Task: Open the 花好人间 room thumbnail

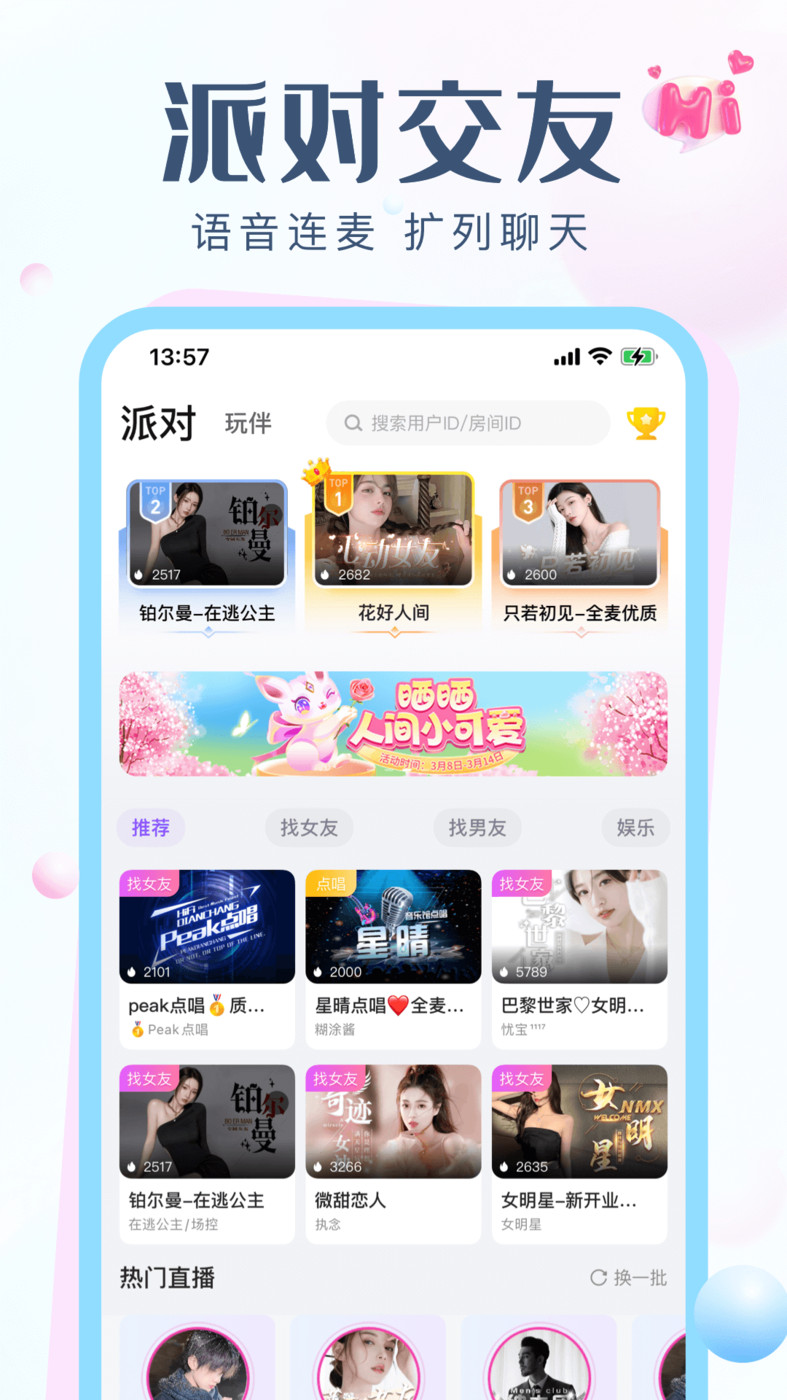Action: pyautogui.click(x=393, y=530)
